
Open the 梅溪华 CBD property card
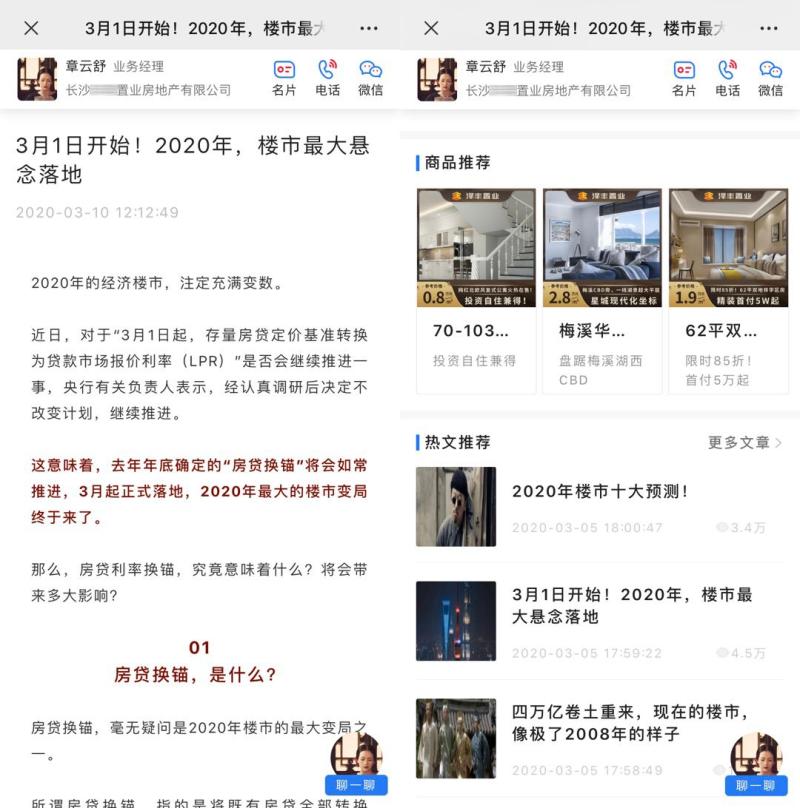click(x=602, y=290)
